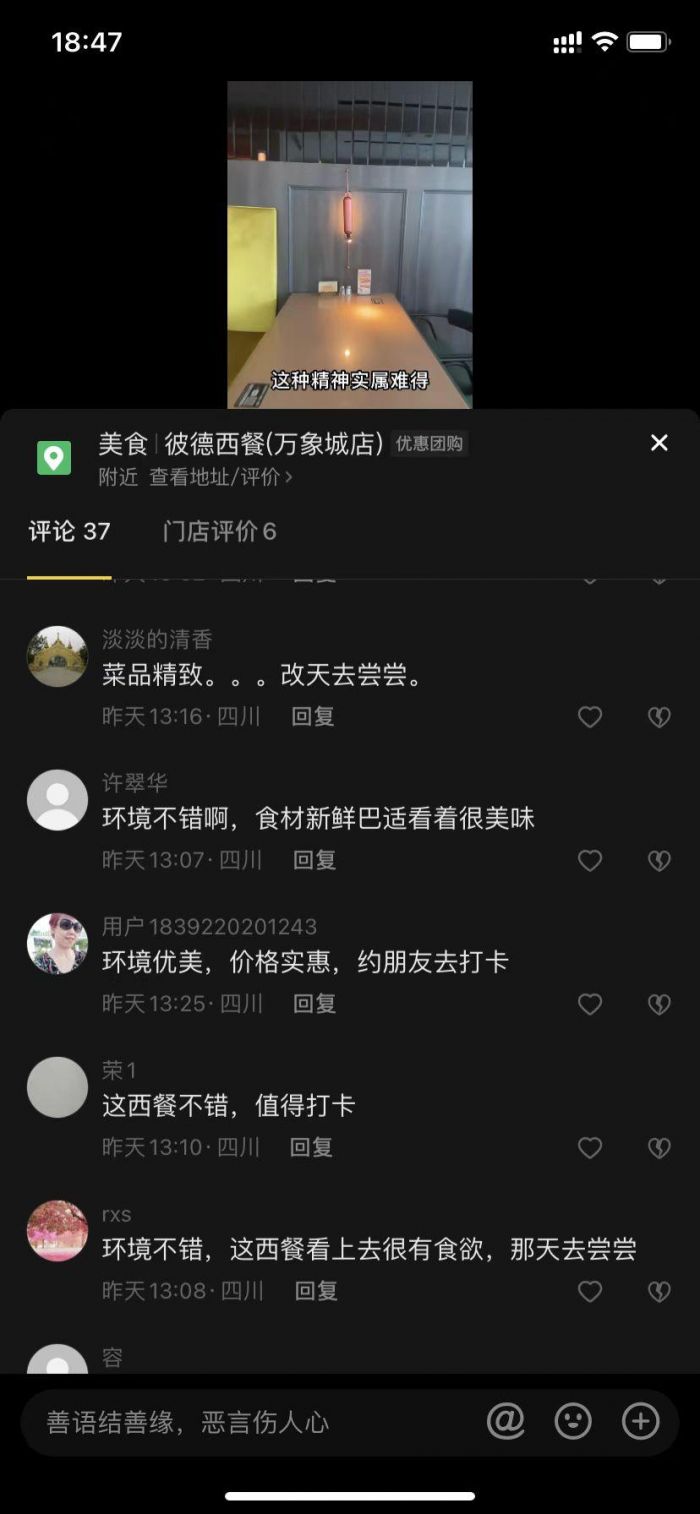Open the emoji picker
700x1514 pixels.
click(x=573, y=1421)
